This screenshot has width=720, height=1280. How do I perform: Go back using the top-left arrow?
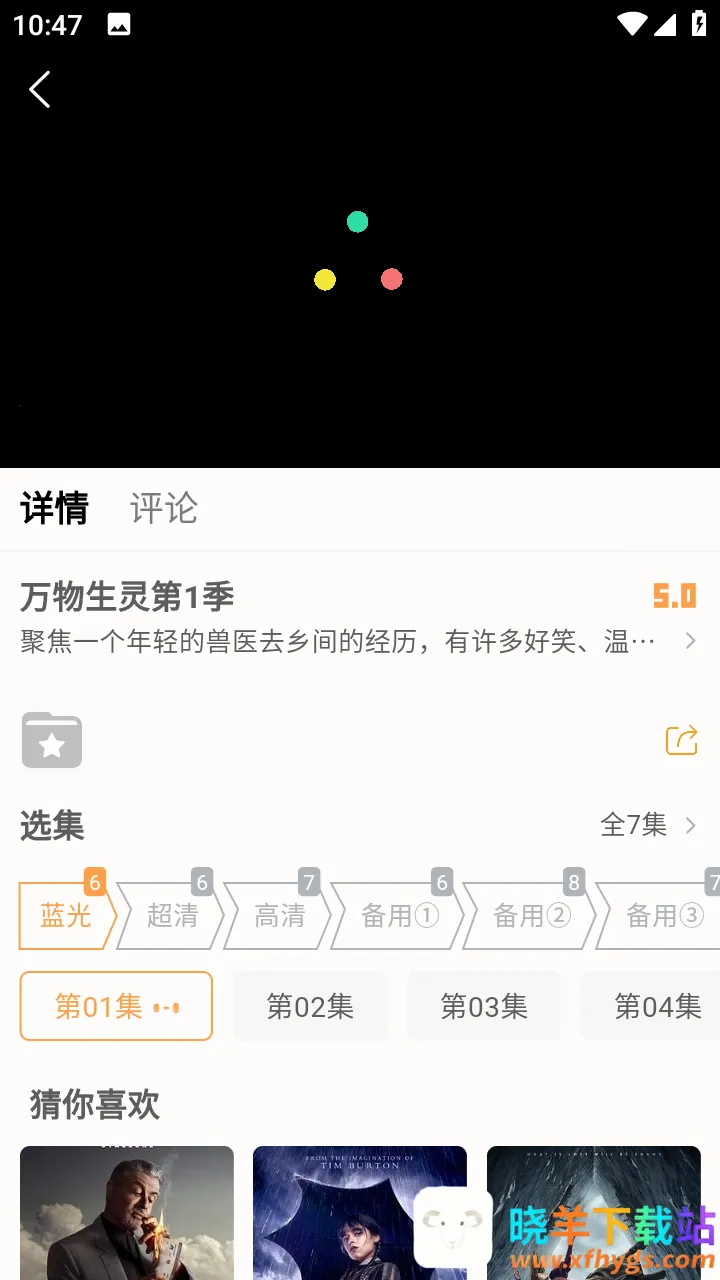[40, 90]
